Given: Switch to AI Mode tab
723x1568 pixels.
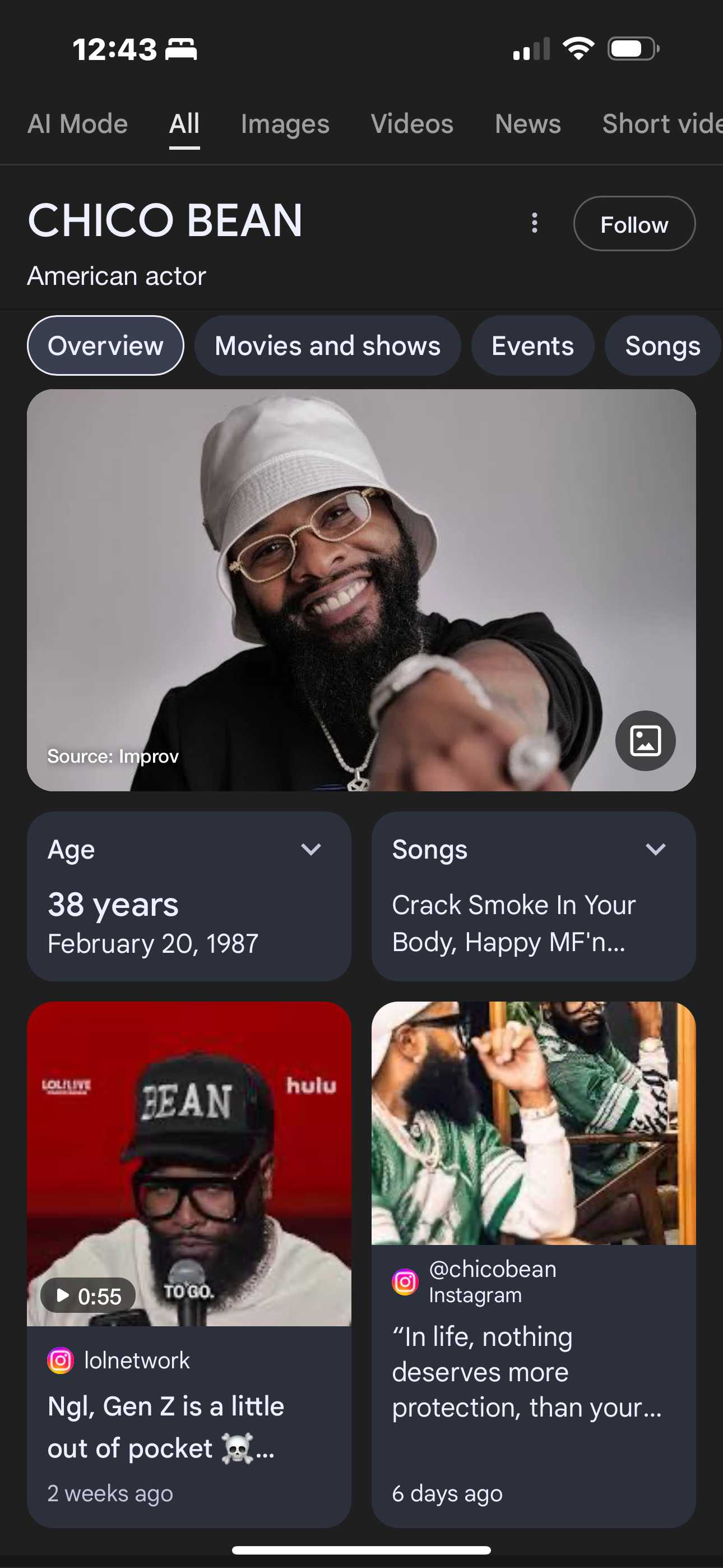Looking at the screenshot, I should (x=78, y=124).
